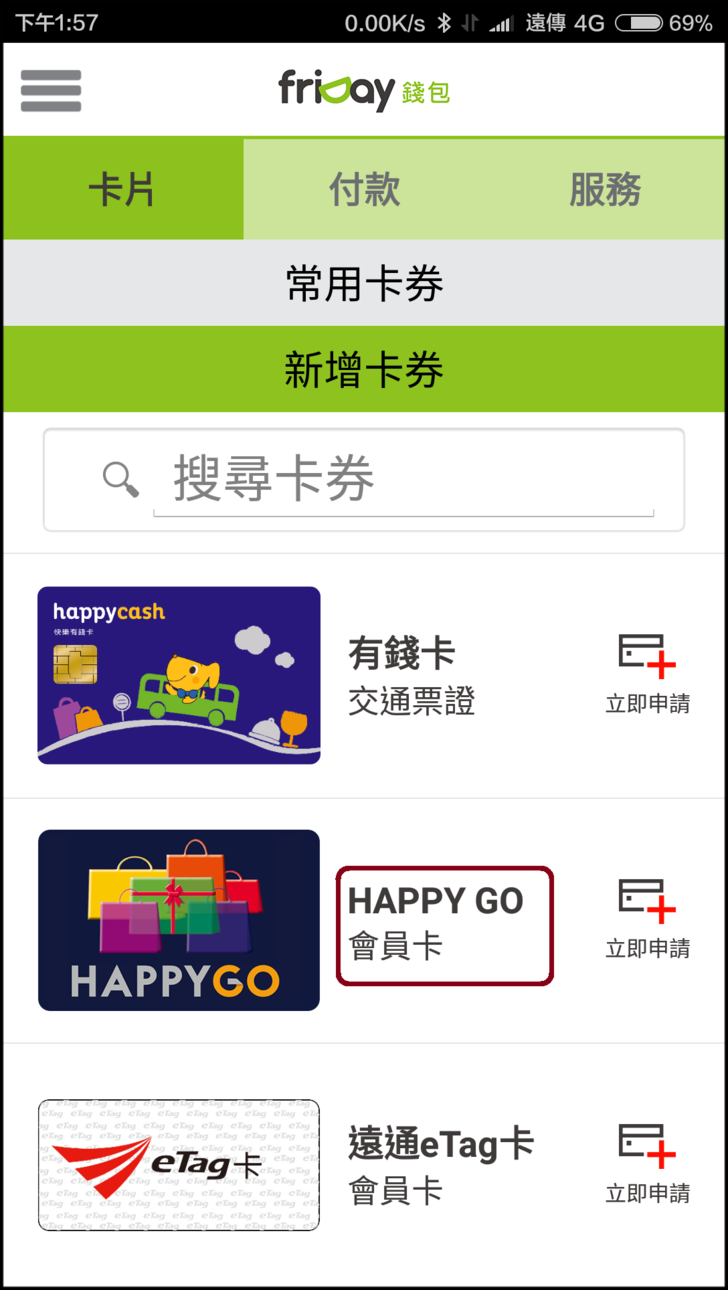Select the 新增卡券 section
Image resolution: width=728 pixels, height=1290 pixels.
[x=364, y=370]
